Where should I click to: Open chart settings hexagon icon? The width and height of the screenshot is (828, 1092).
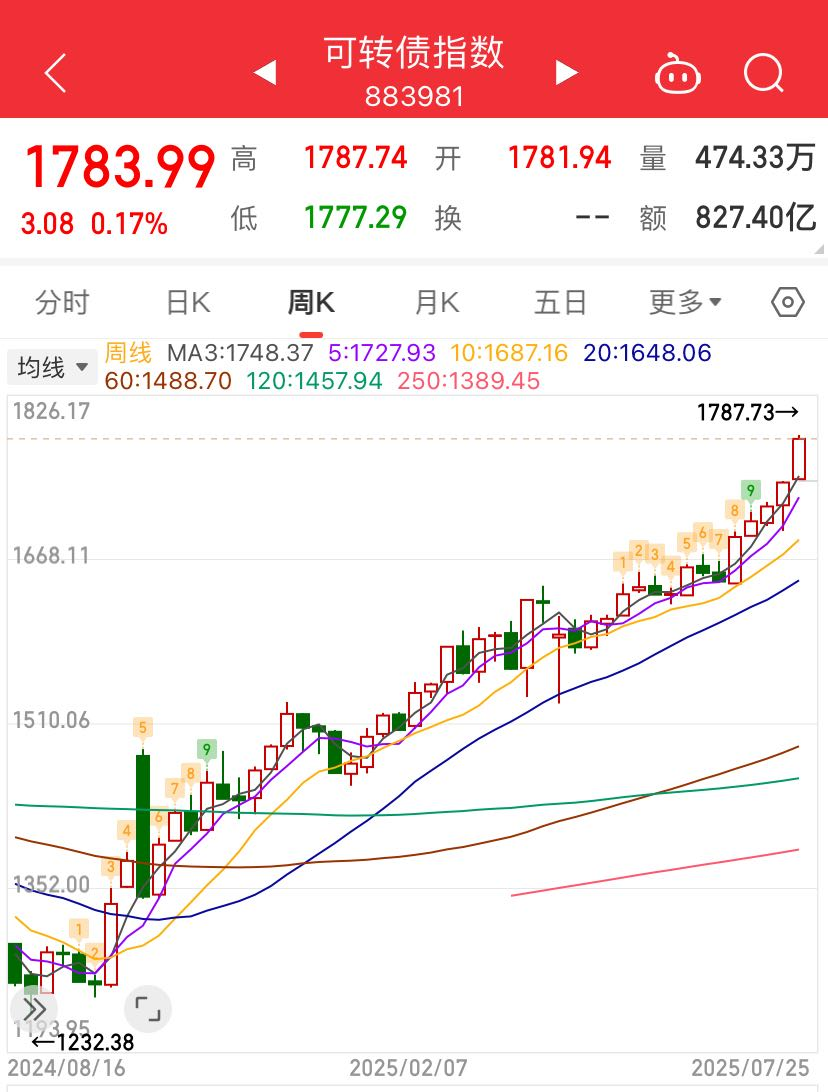point(788,302)
